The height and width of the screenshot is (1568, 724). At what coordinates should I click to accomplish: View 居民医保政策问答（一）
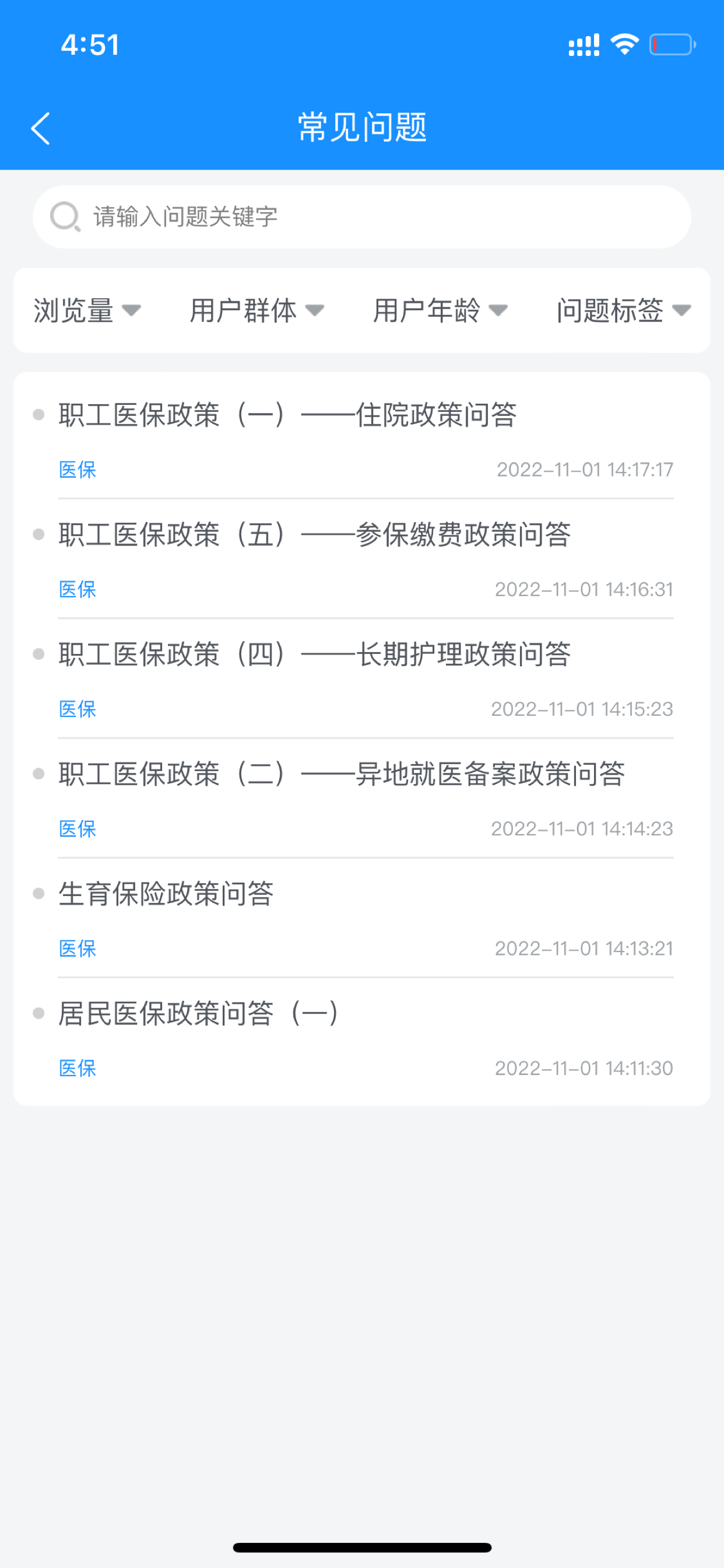pyautogui.click(x=198, y=1014)
